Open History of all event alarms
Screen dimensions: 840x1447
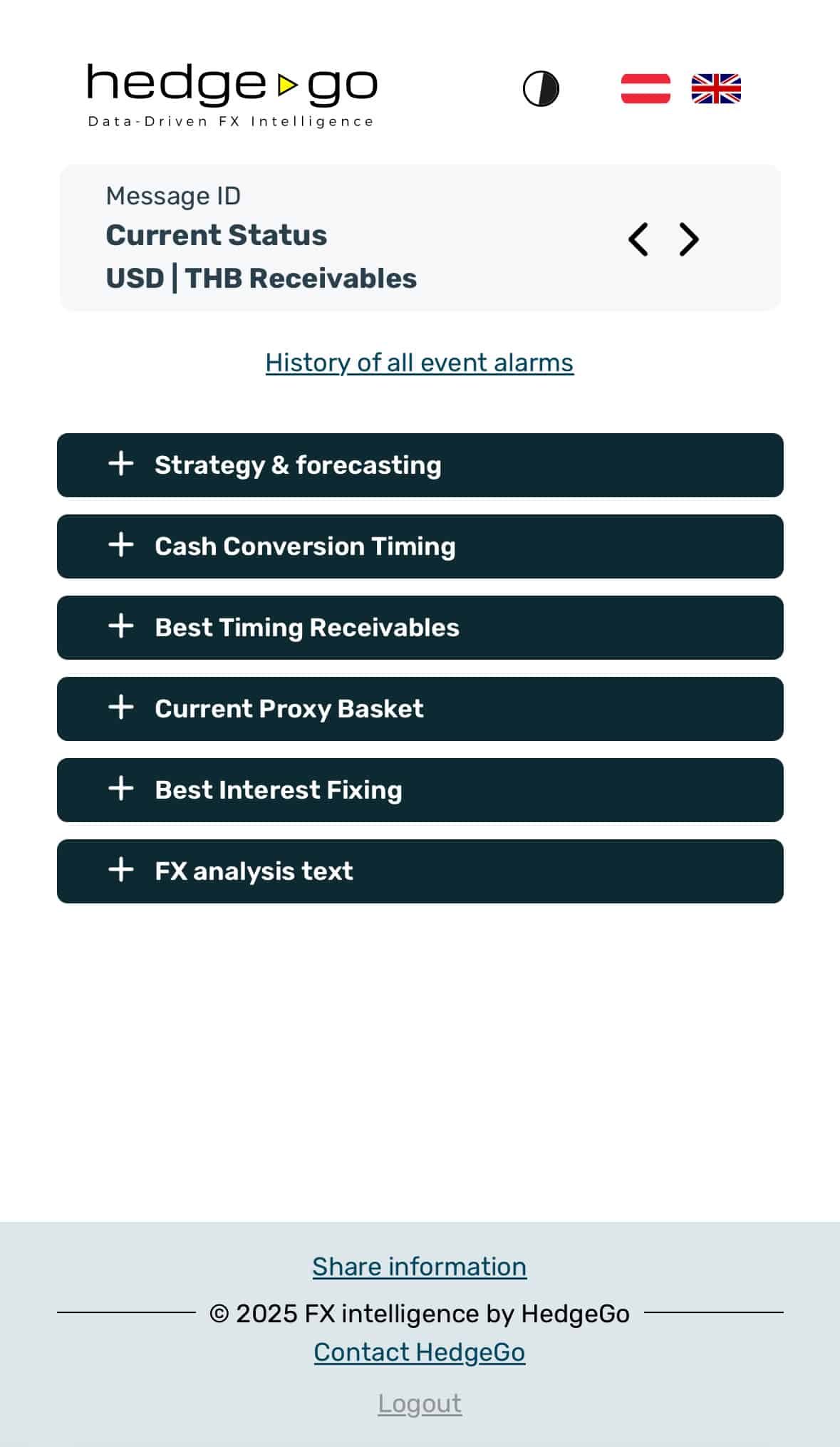420,363
